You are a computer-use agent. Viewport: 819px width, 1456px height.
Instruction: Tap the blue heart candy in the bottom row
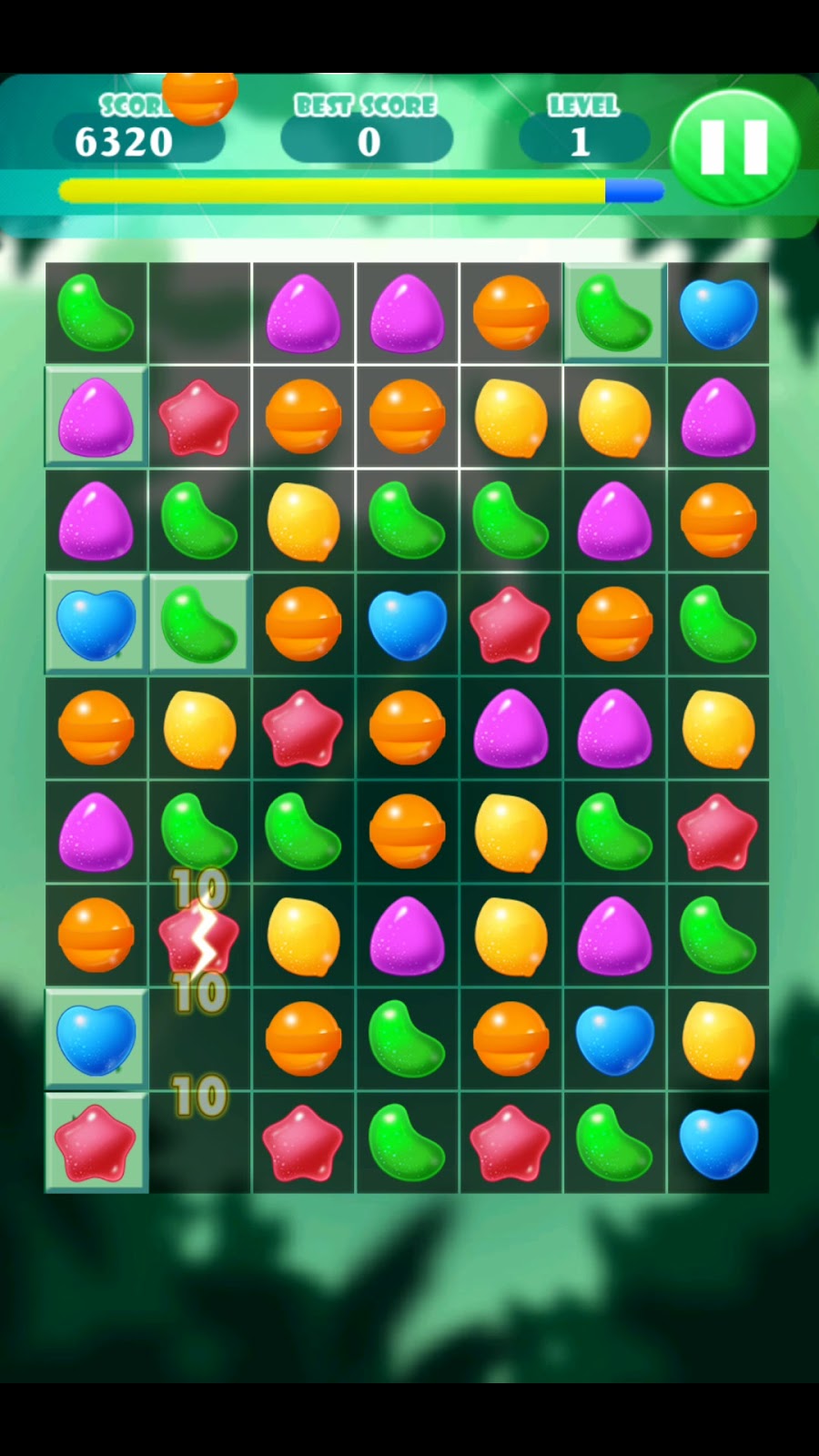tap(718, 1142)
